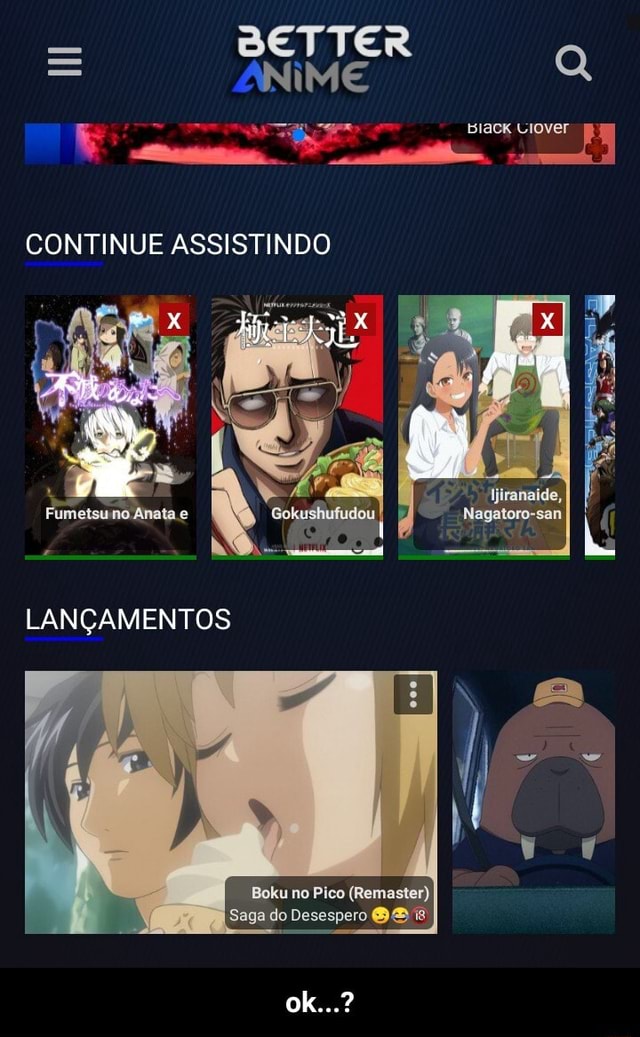Open the search icon
The image size is (640, 1037).
(x=573, y=63)
